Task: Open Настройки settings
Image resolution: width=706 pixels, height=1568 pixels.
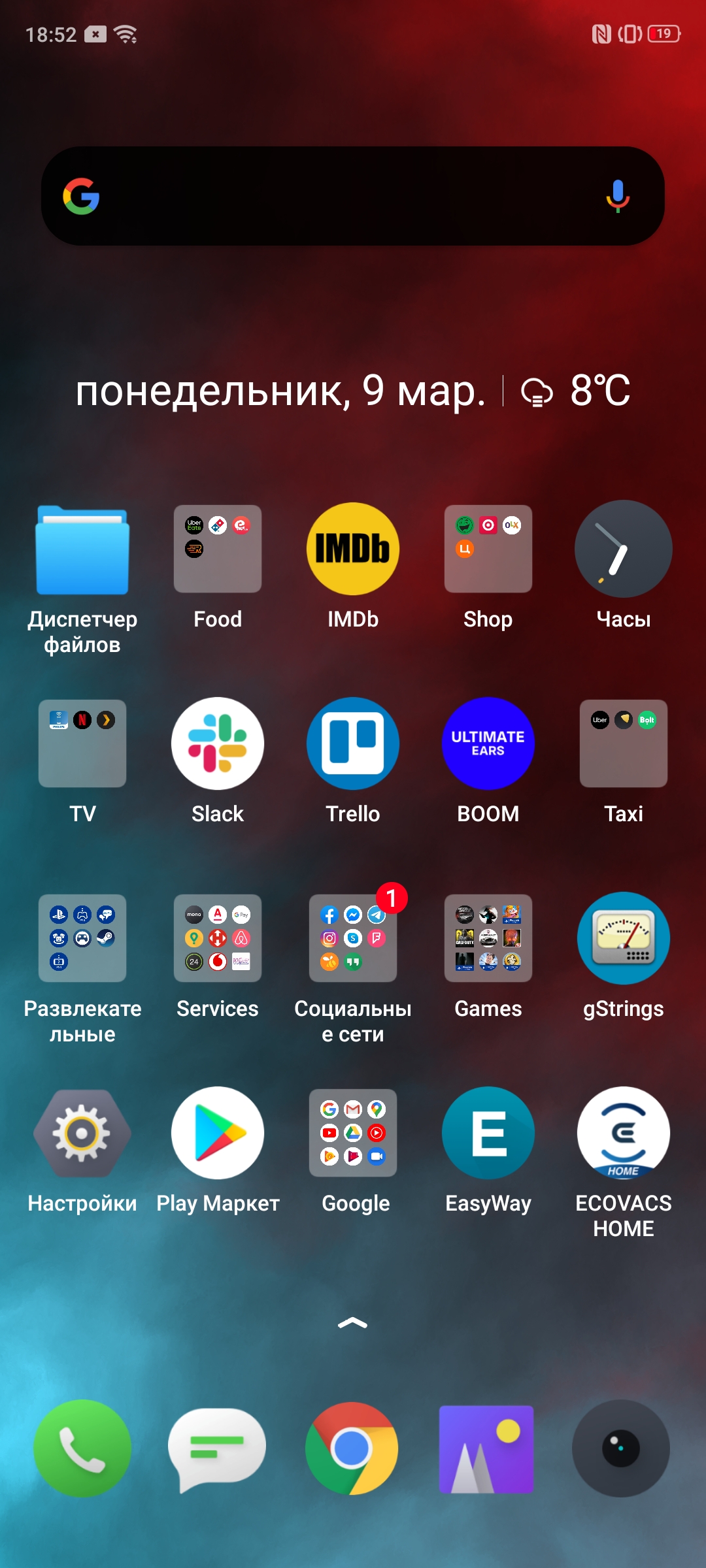Action: tap(82, 1133)
